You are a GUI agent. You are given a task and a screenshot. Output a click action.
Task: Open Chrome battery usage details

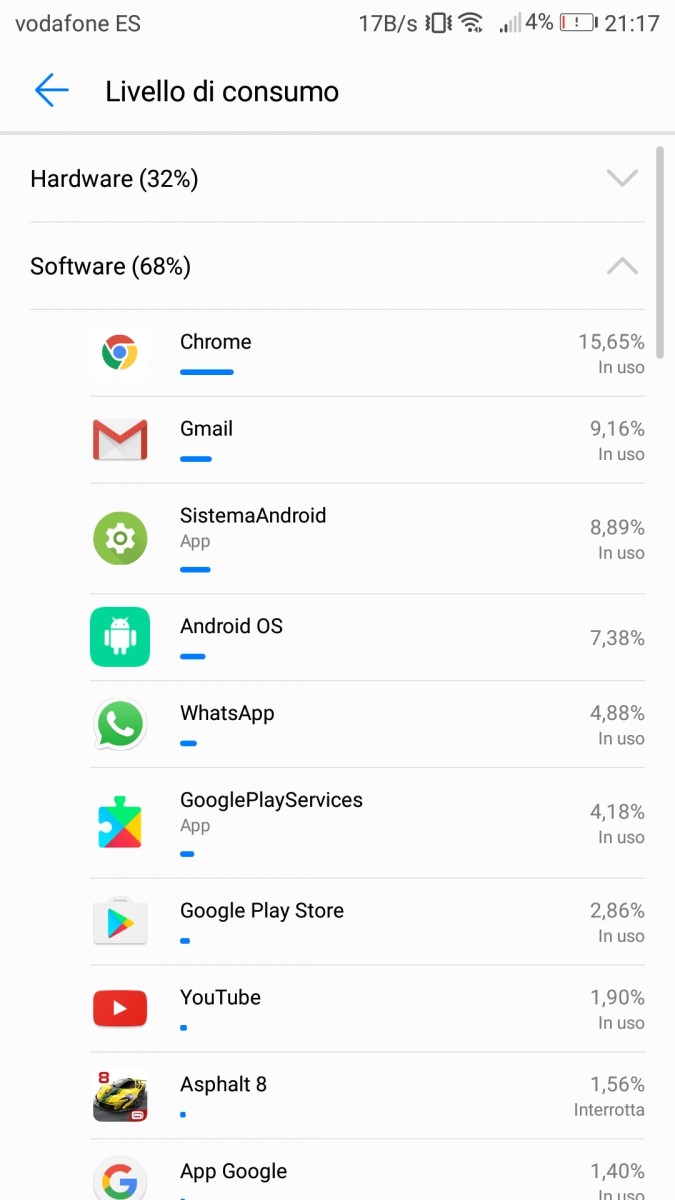pyautogui.click(x=366, y=353)
